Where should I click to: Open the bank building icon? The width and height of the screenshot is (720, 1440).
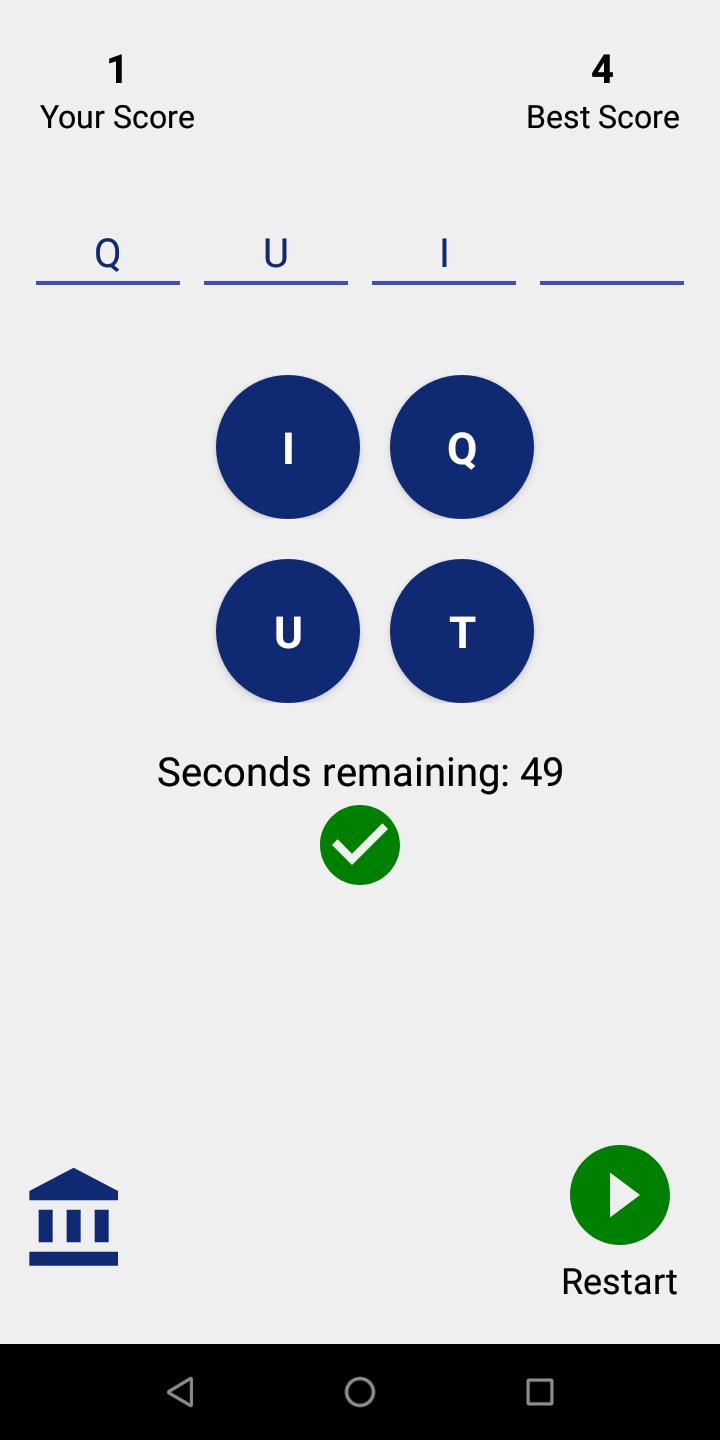74,1217
